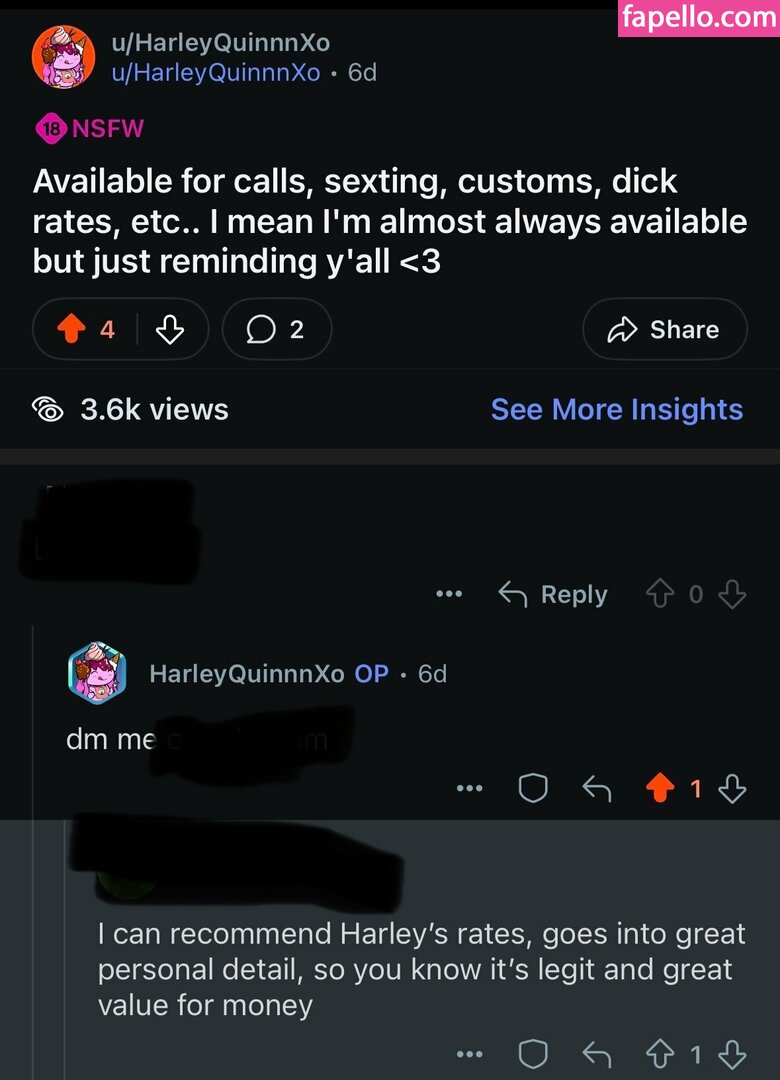Downvote the main post
This screenshot has width=780, height=1080.
(170, 329)
